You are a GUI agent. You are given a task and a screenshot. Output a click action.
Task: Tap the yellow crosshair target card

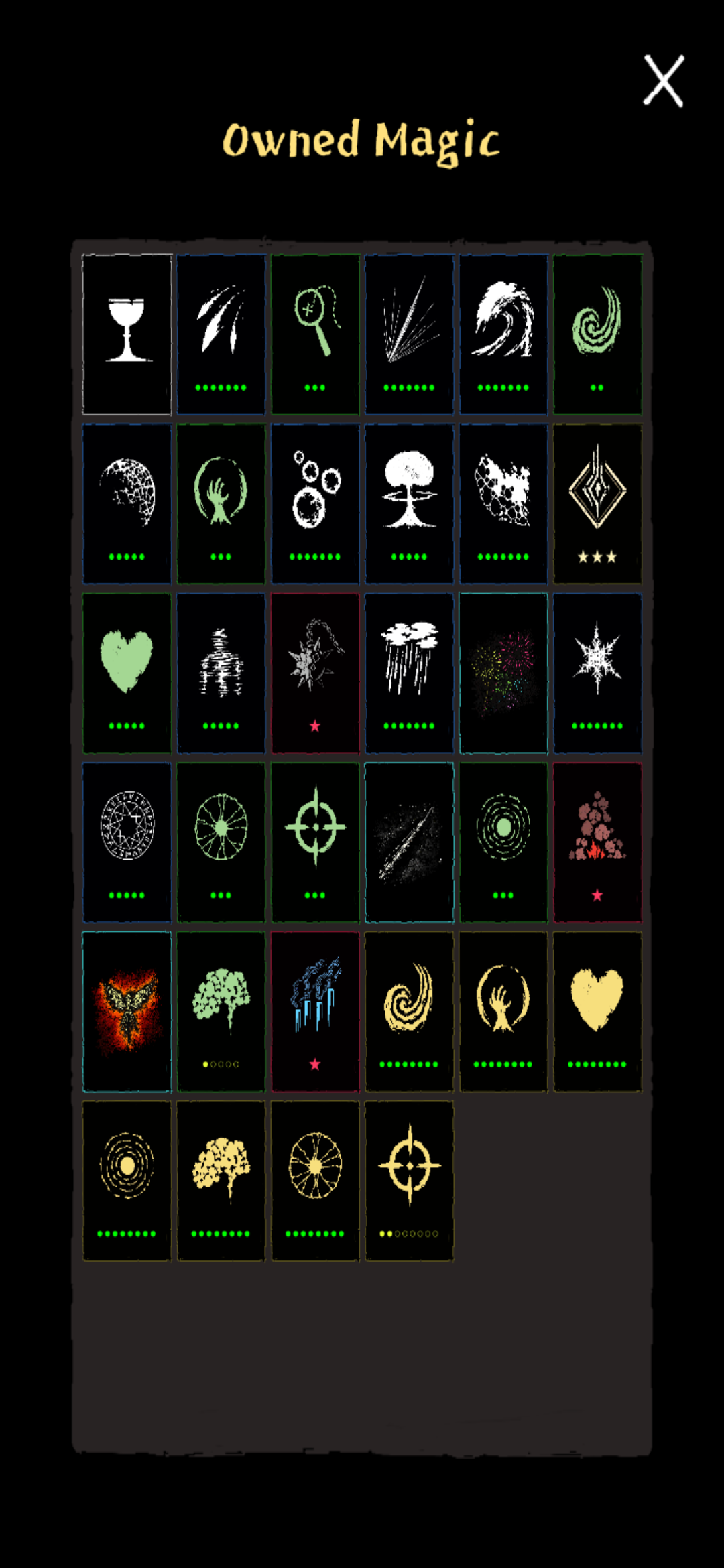[409, 1179]
